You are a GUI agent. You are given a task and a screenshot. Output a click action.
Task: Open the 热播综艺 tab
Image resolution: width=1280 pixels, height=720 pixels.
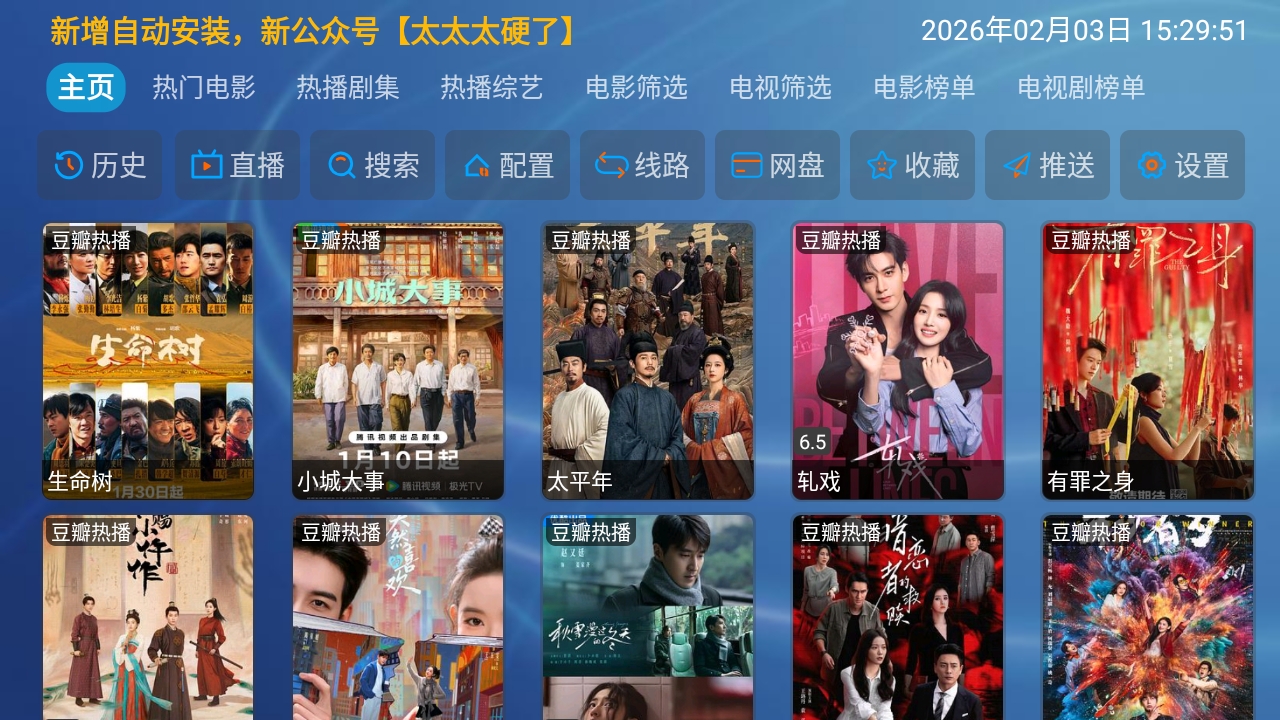click(492, 88)
